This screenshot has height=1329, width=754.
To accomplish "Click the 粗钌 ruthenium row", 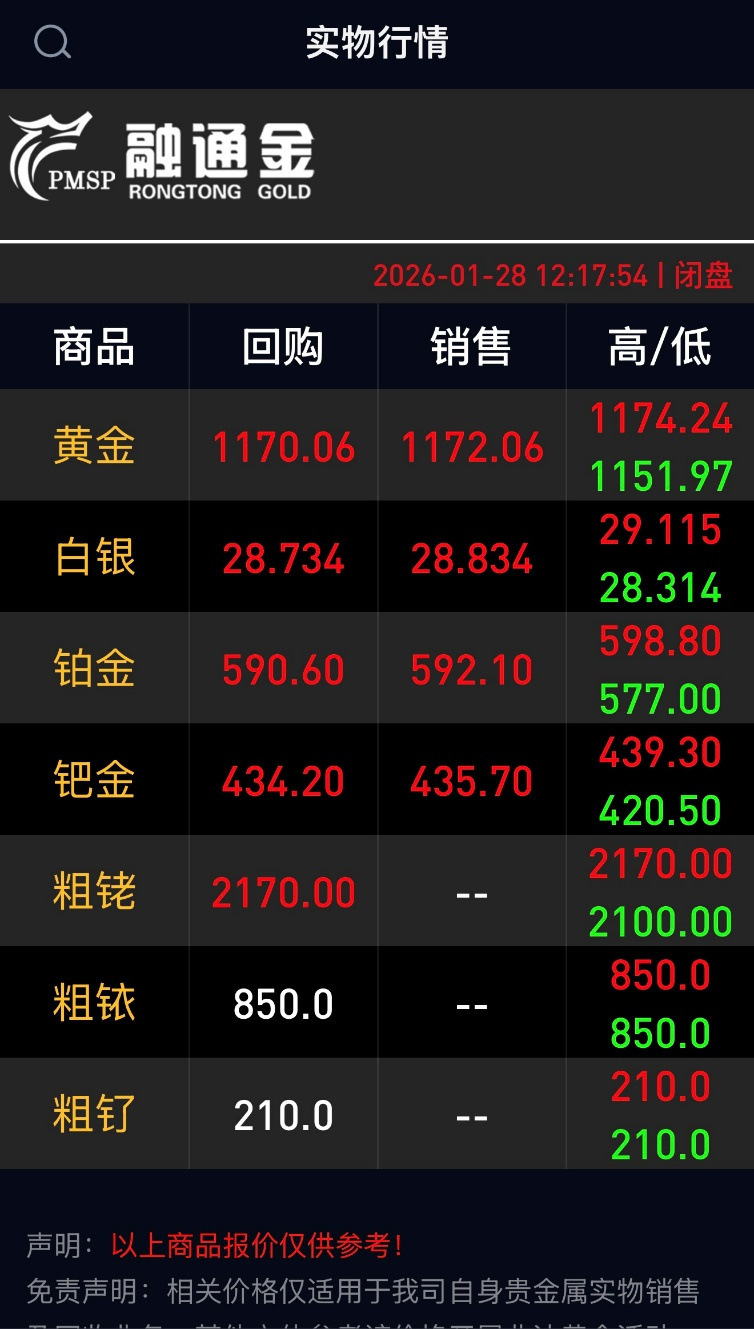I will tap(93, 1113).
